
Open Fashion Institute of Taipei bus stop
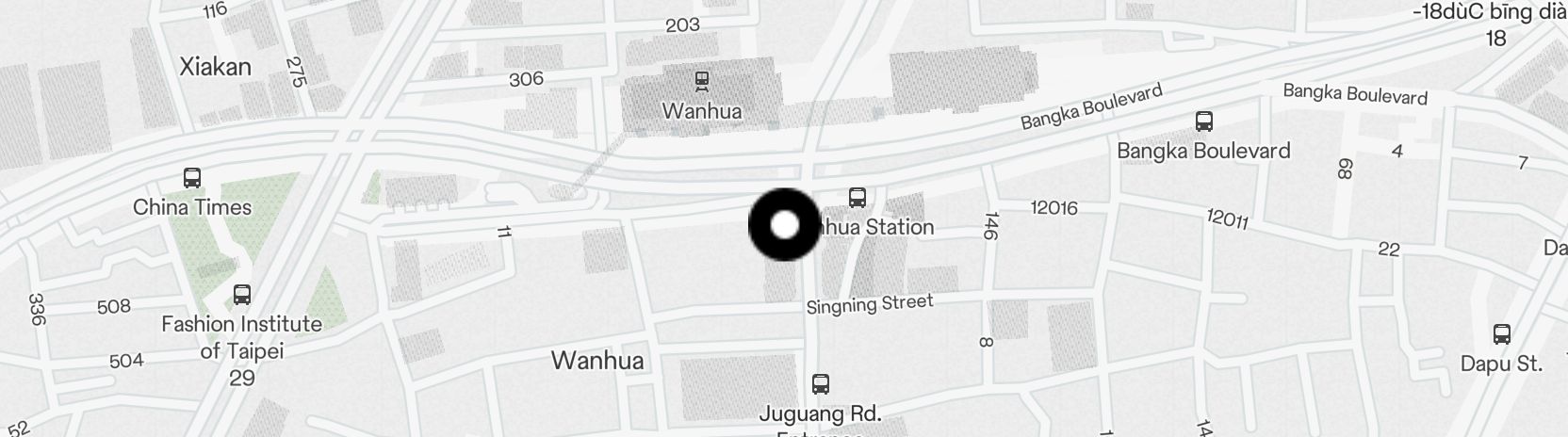pos(242,295)
